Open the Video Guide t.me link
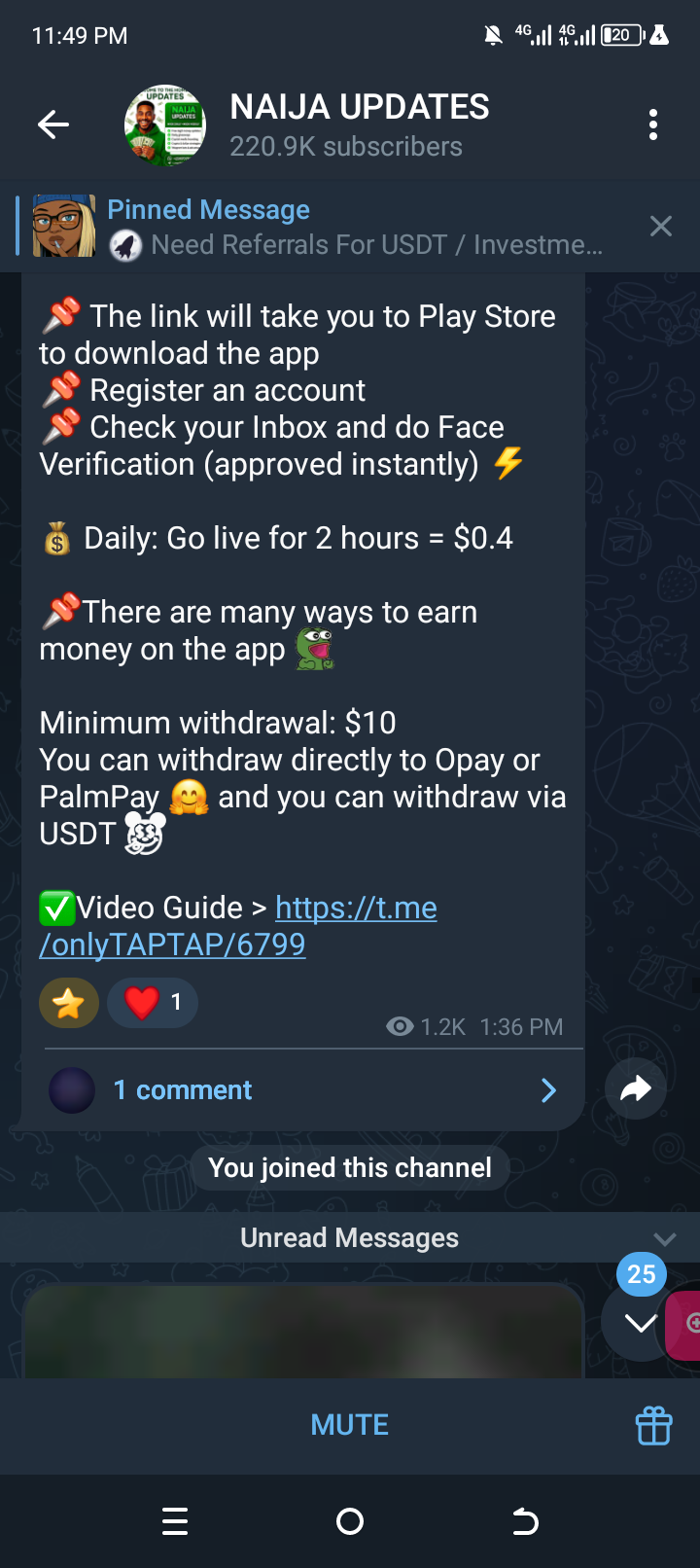 [x=355, y=909]
